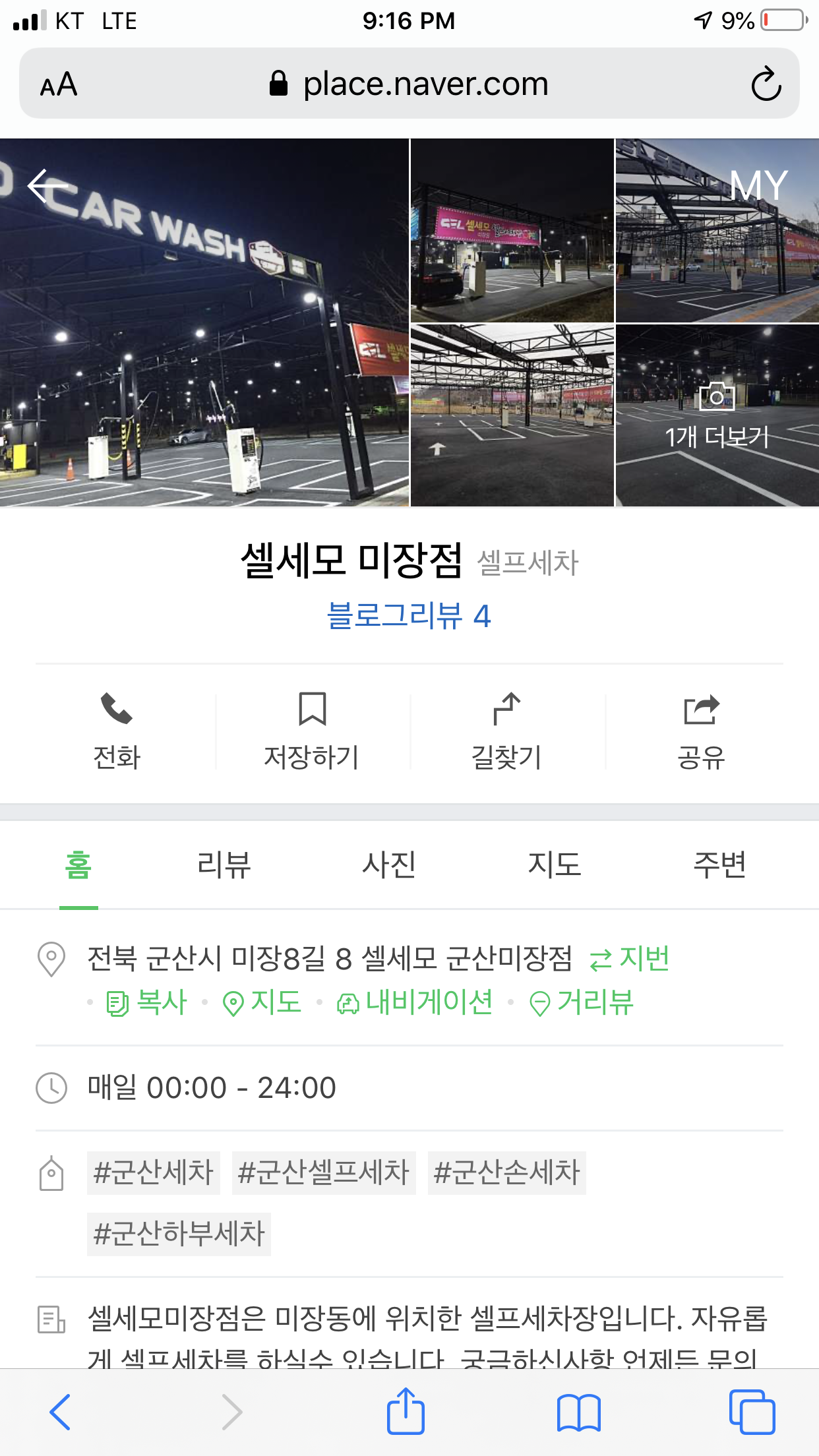This screenshot has height=1456, width=819.
Task: Open 블로그리뷰 4 reviews link
Action: click(x=409, y=616)
